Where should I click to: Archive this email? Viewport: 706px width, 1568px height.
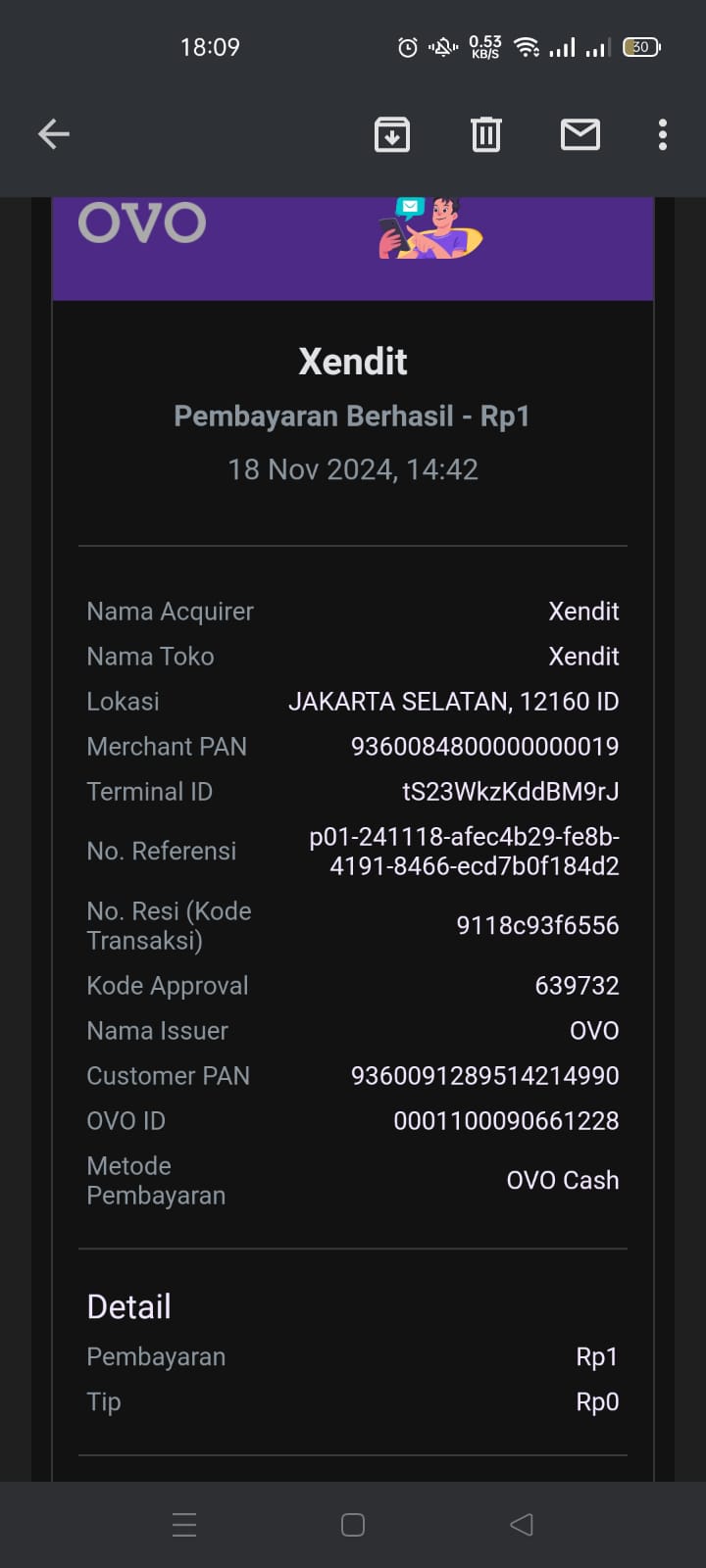click(392, 134)
